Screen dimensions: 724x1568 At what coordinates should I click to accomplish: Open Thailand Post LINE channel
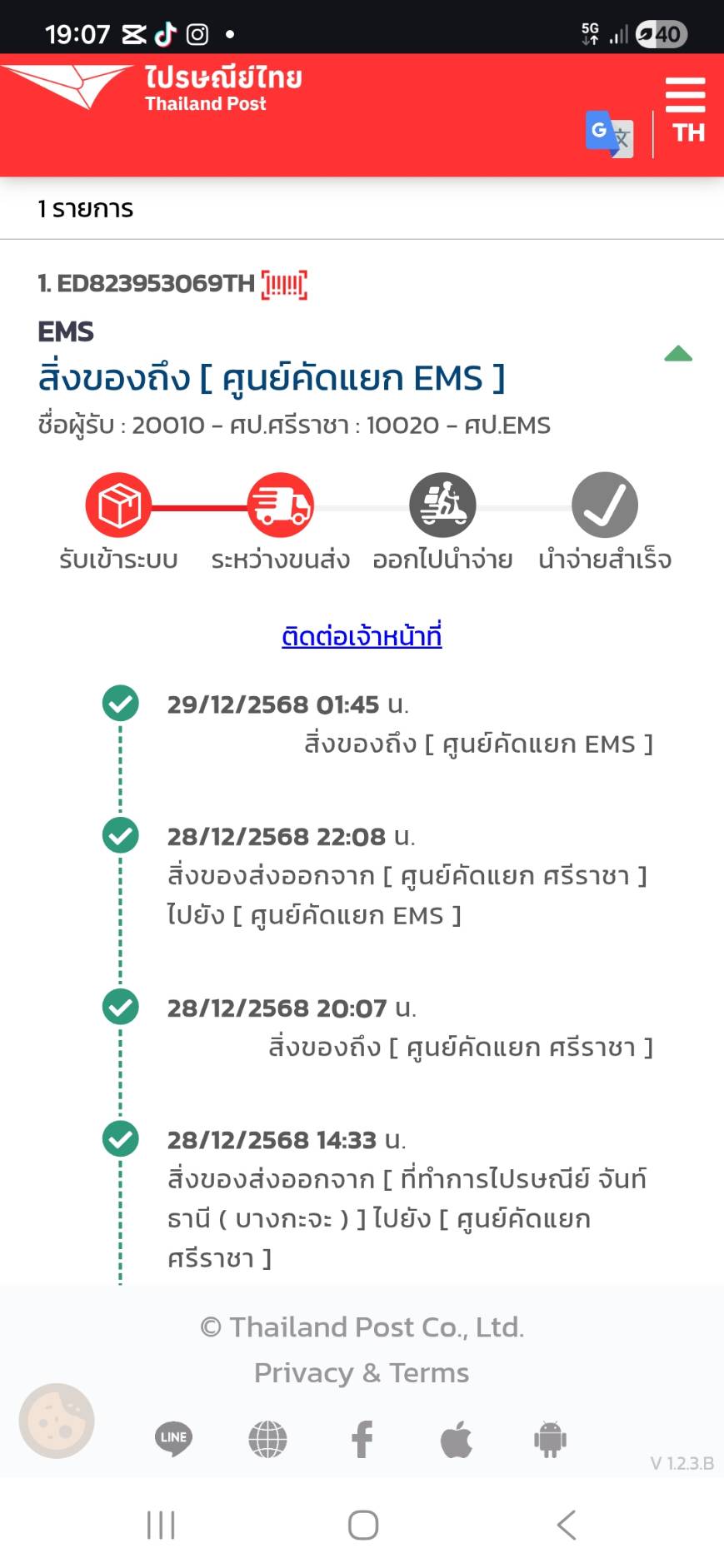click(x=173, y=1438)
